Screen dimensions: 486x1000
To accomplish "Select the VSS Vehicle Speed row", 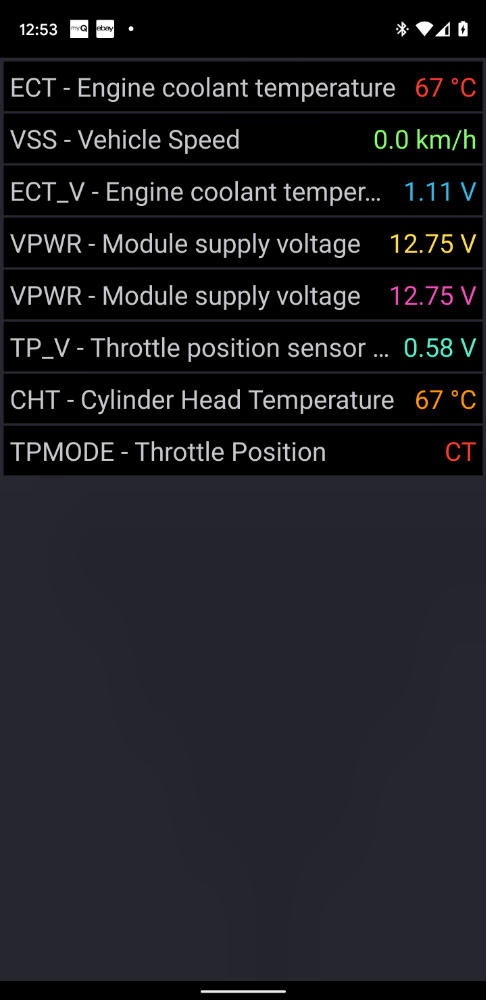I will (x=243, y=140).
